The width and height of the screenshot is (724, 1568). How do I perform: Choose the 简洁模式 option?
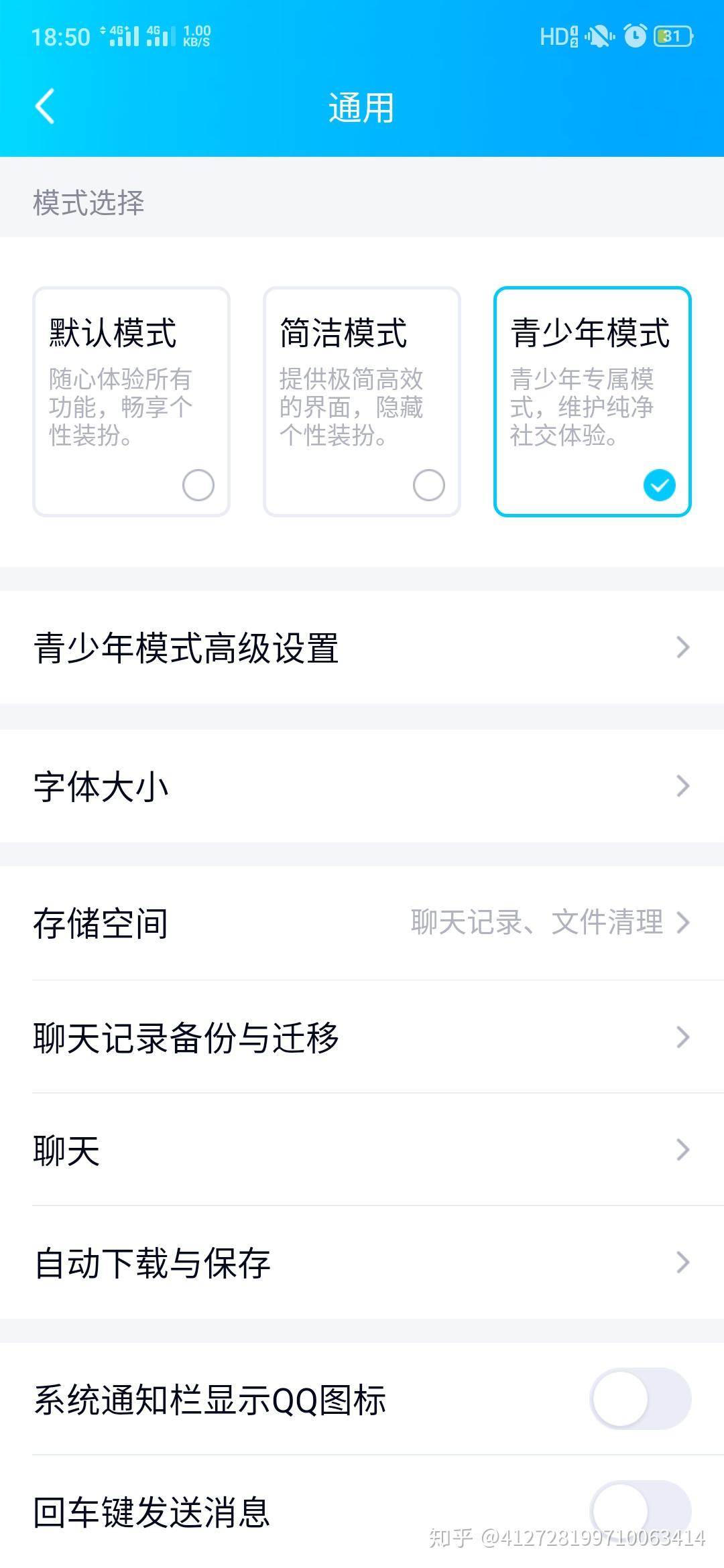pyautogui.click(x=362, y=401)
